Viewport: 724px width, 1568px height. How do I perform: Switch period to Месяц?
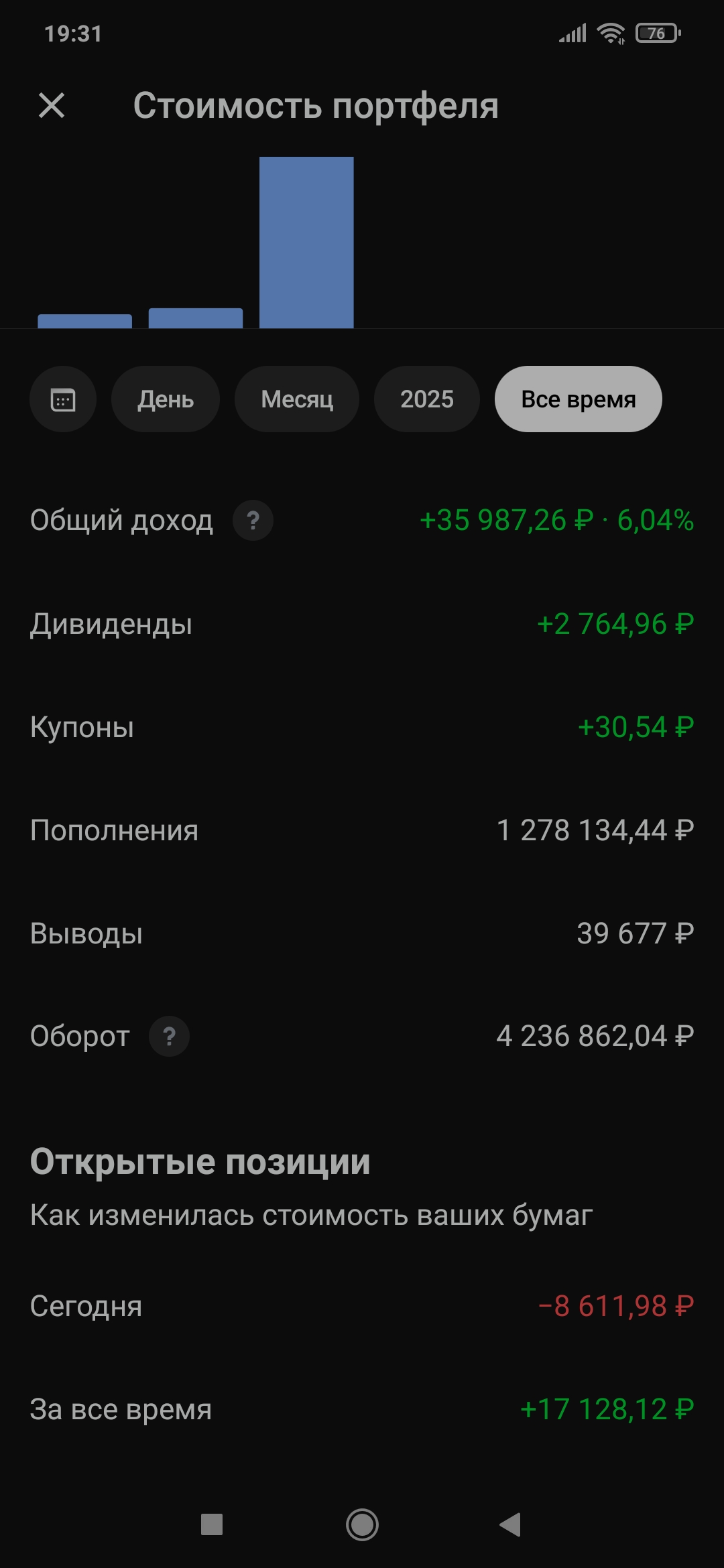coord(297,399)
